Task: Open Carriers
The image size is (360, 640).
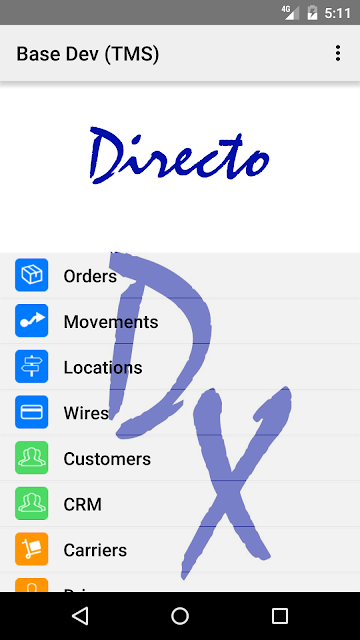Action: [x=180, y=550]
